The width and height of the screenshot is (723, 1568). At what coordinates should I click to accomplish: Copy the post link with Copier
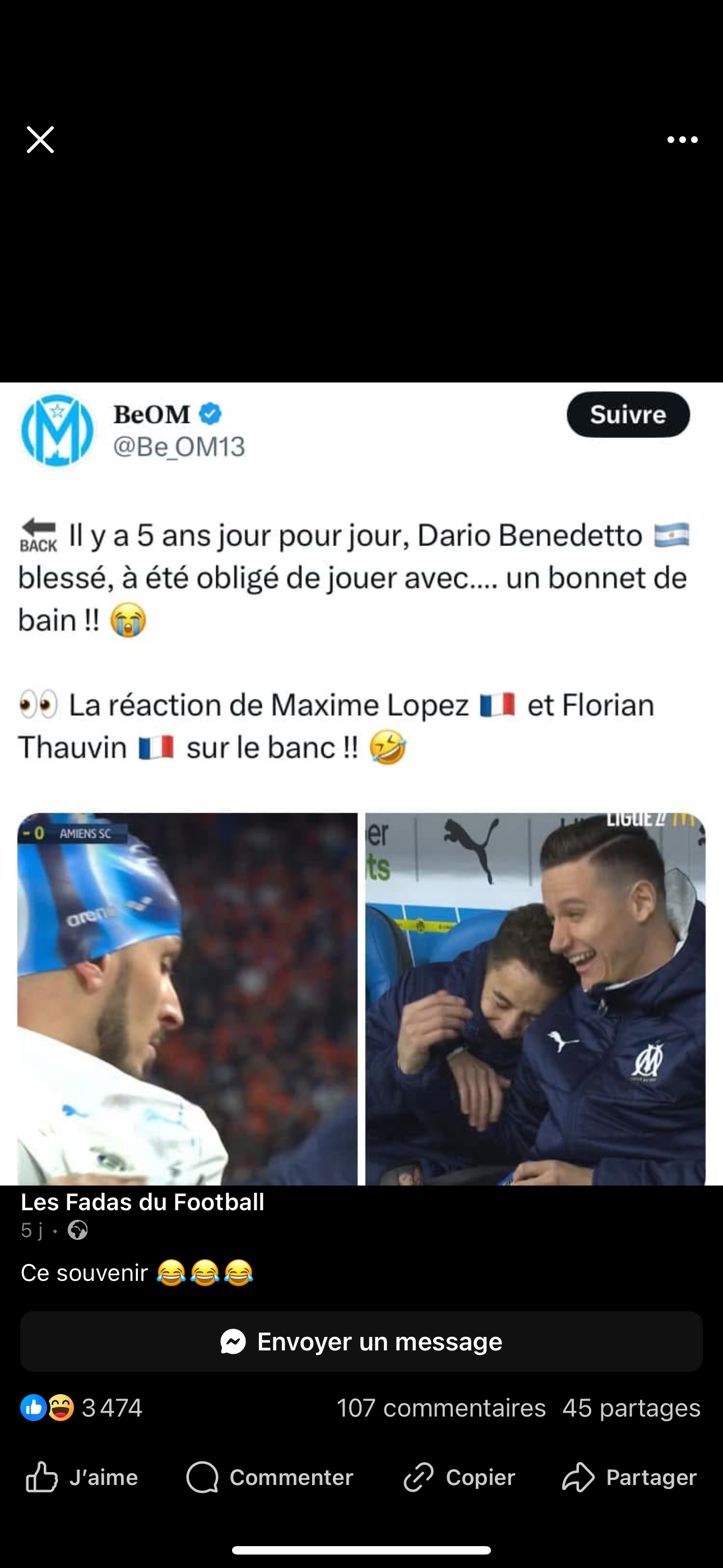coord(459,1477)
